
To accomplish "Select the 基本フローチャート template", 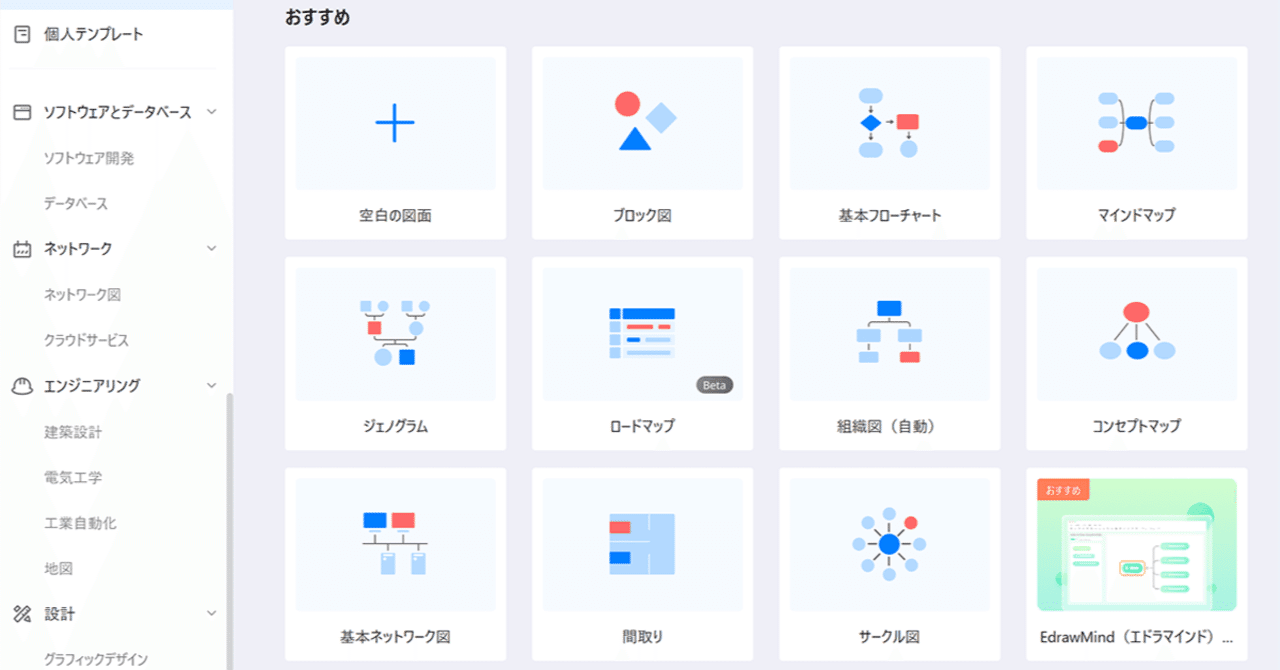I will 889,143.
